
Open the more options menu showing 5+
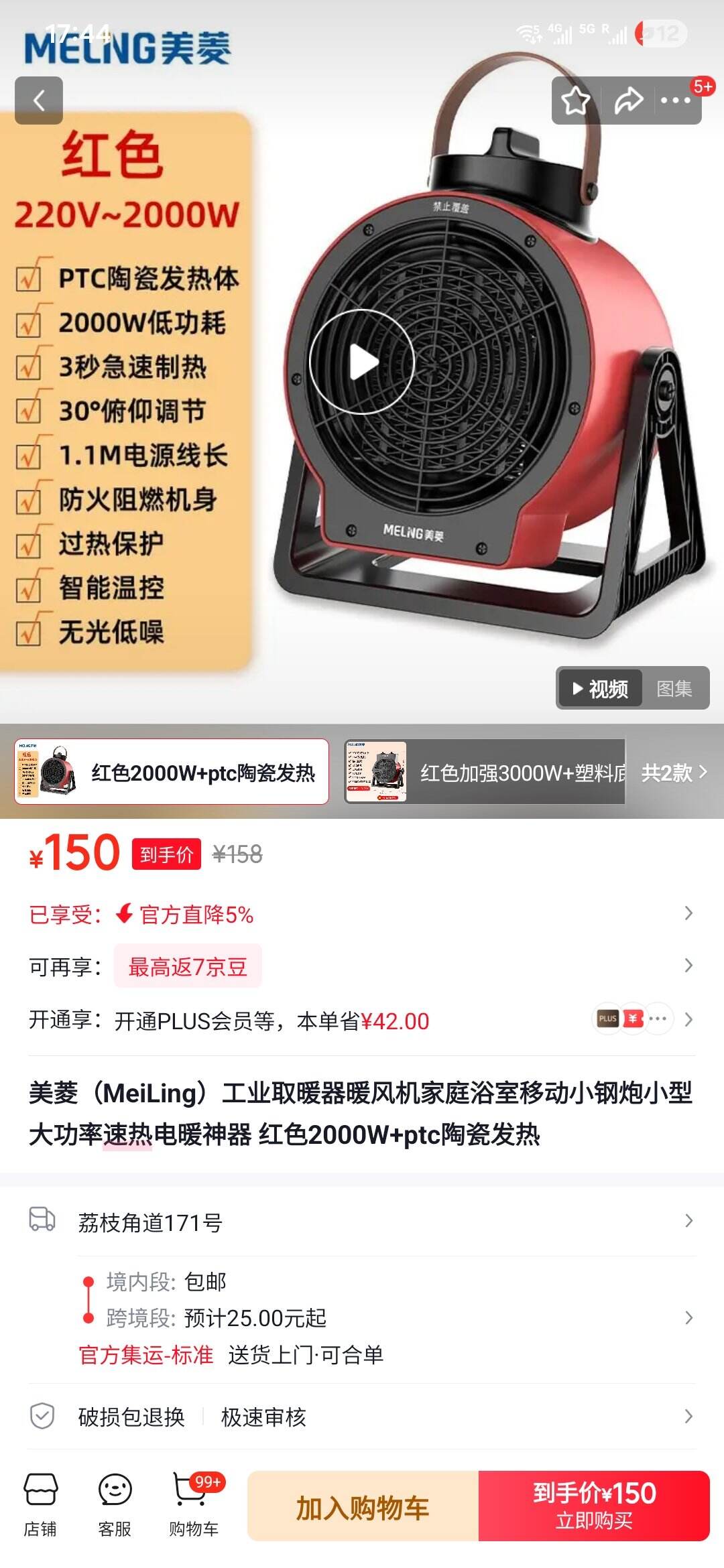click(676, 101)
